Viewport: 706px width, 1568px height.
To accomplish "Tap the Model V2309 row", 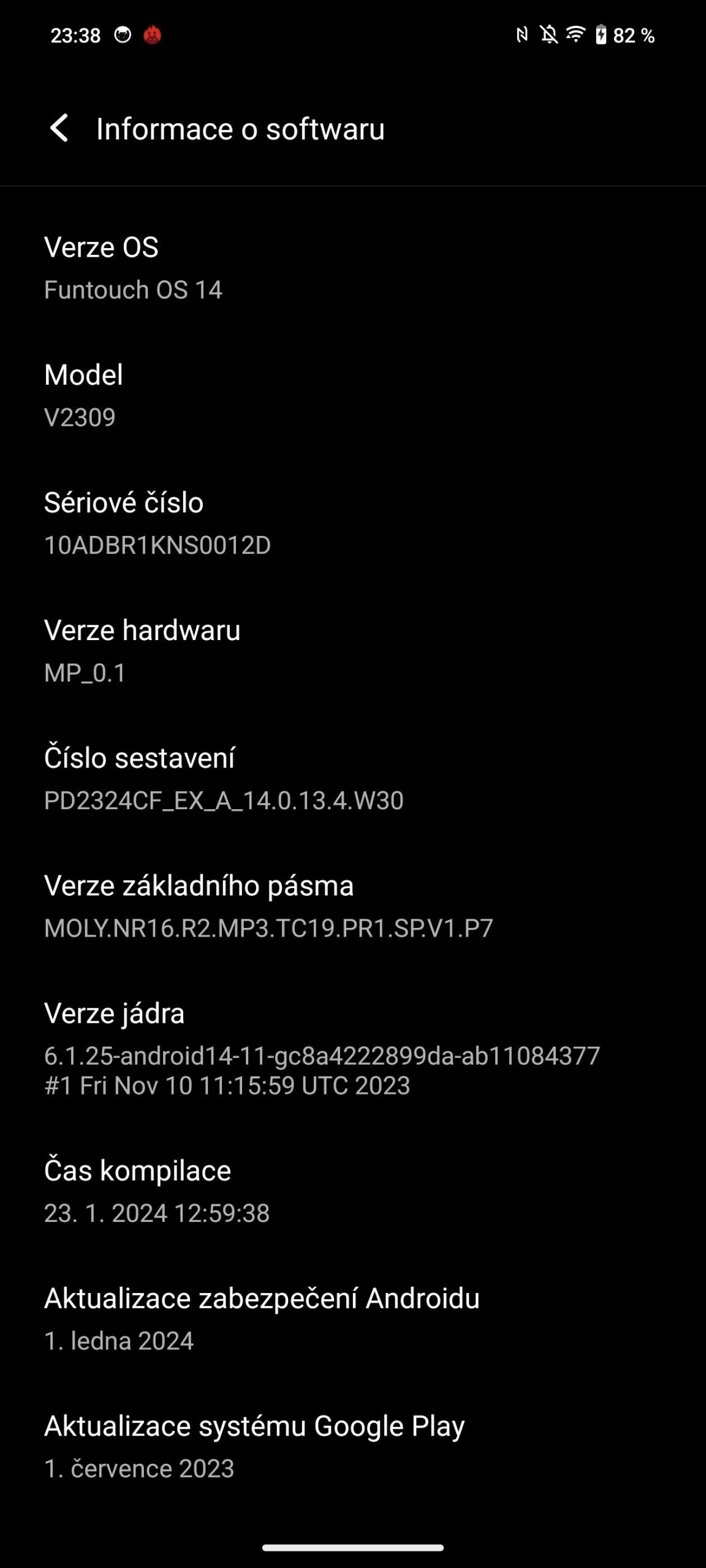I will click(353, 395).
